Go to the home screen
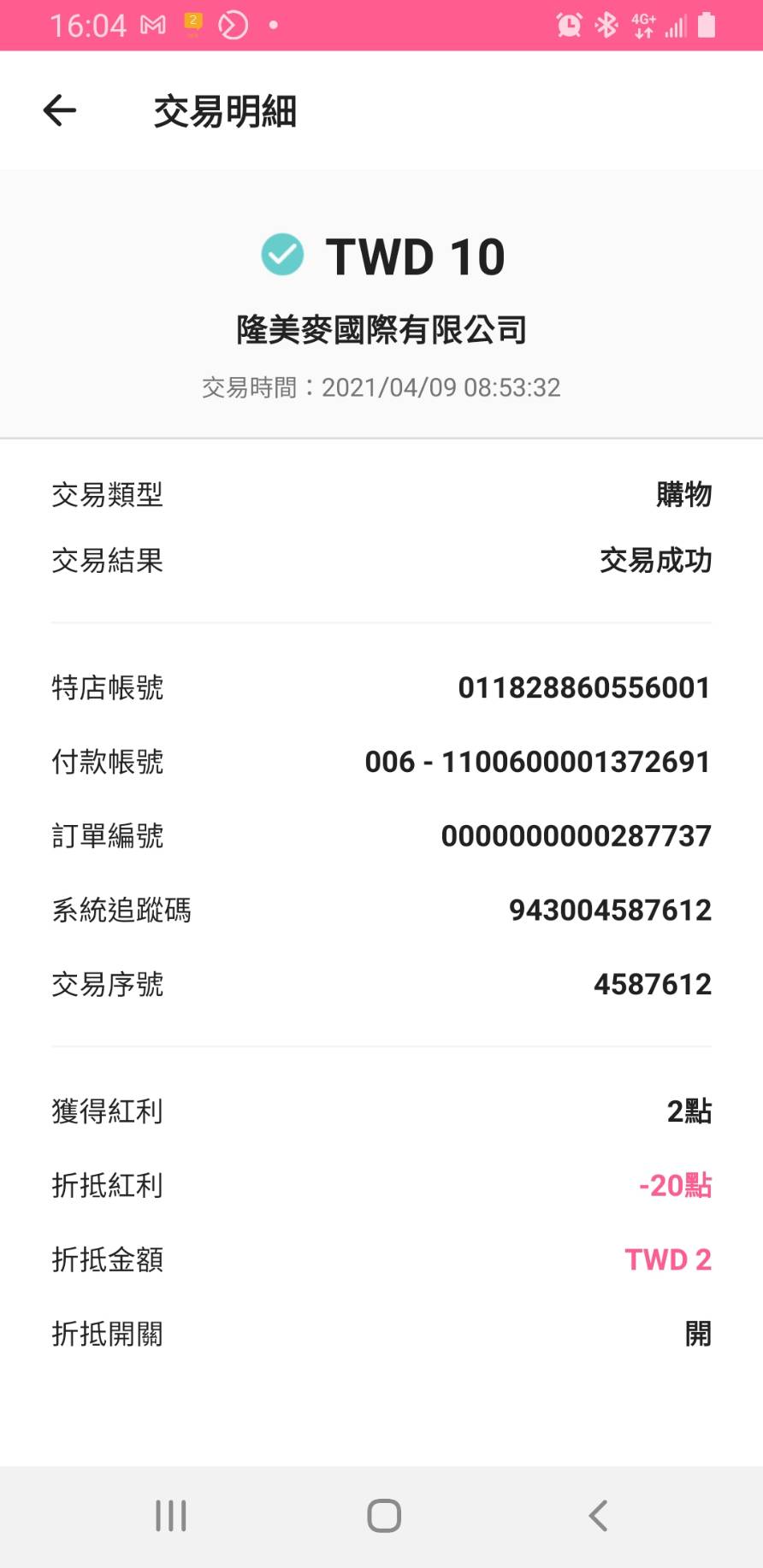Screen dimensions: 763x1568 point(384,1516)
